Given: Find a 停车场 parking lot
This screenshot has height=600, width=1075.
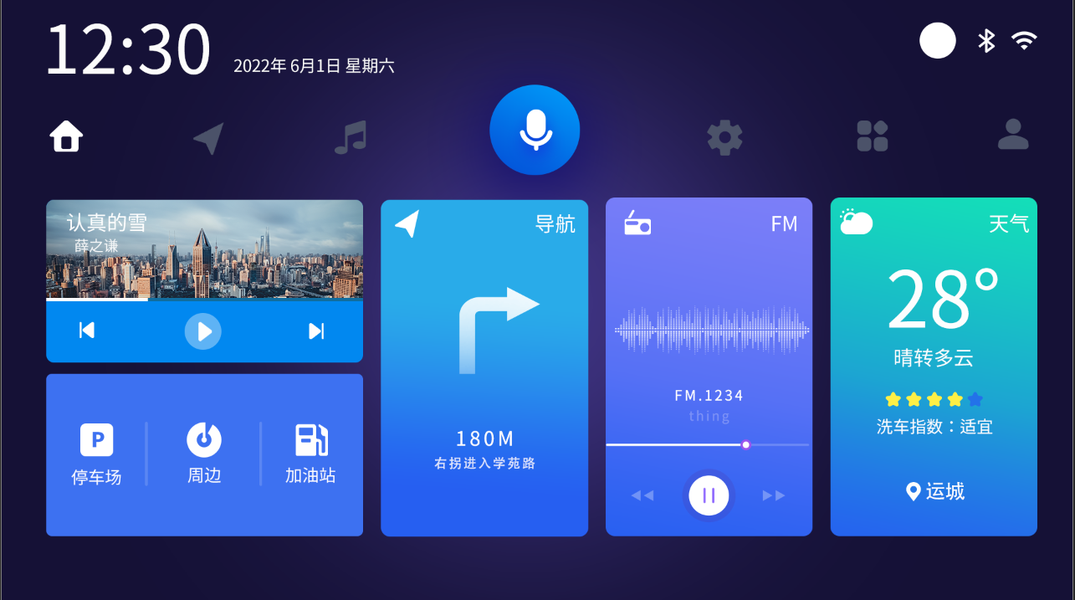Looking at the screenshot, I should (96, 454).
